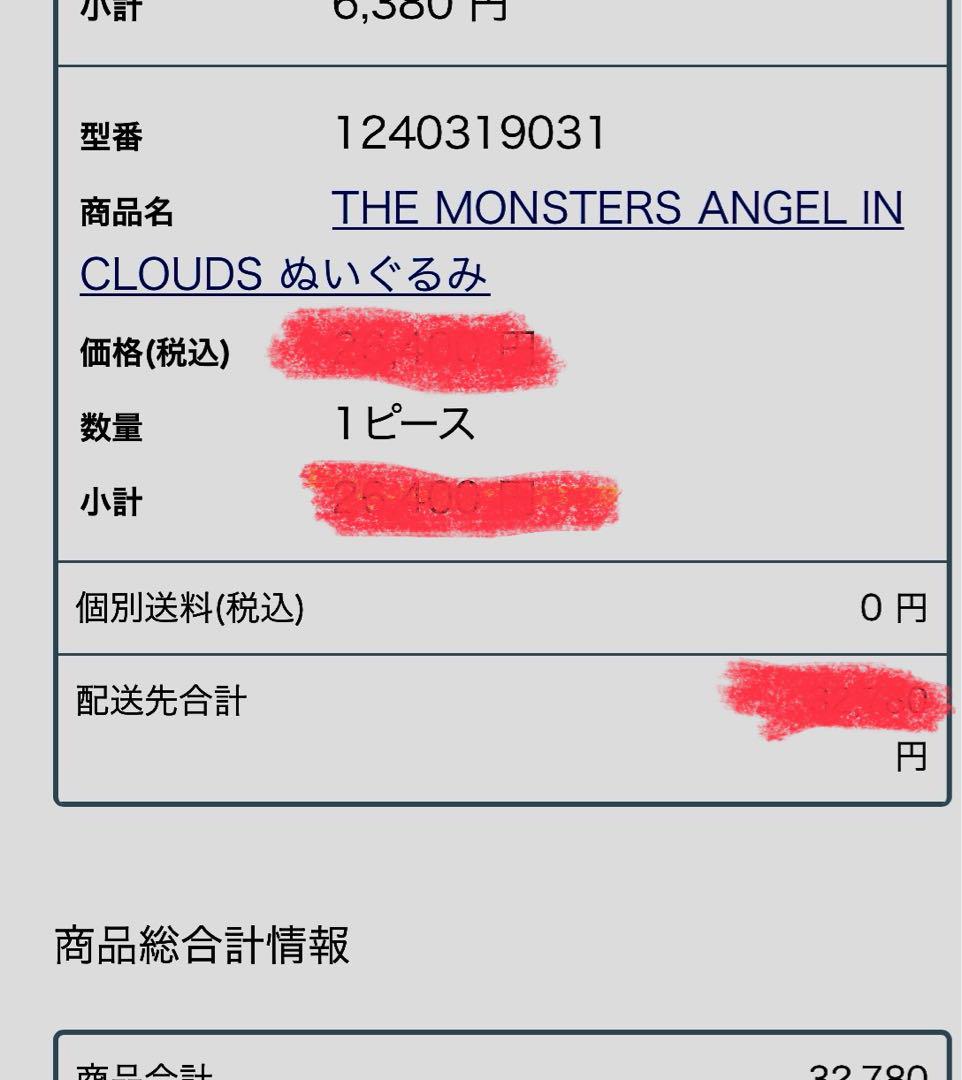Open THE MONSTERS ANGEL IN CLOUDS ぬいぐるみ link

(617, 209)
